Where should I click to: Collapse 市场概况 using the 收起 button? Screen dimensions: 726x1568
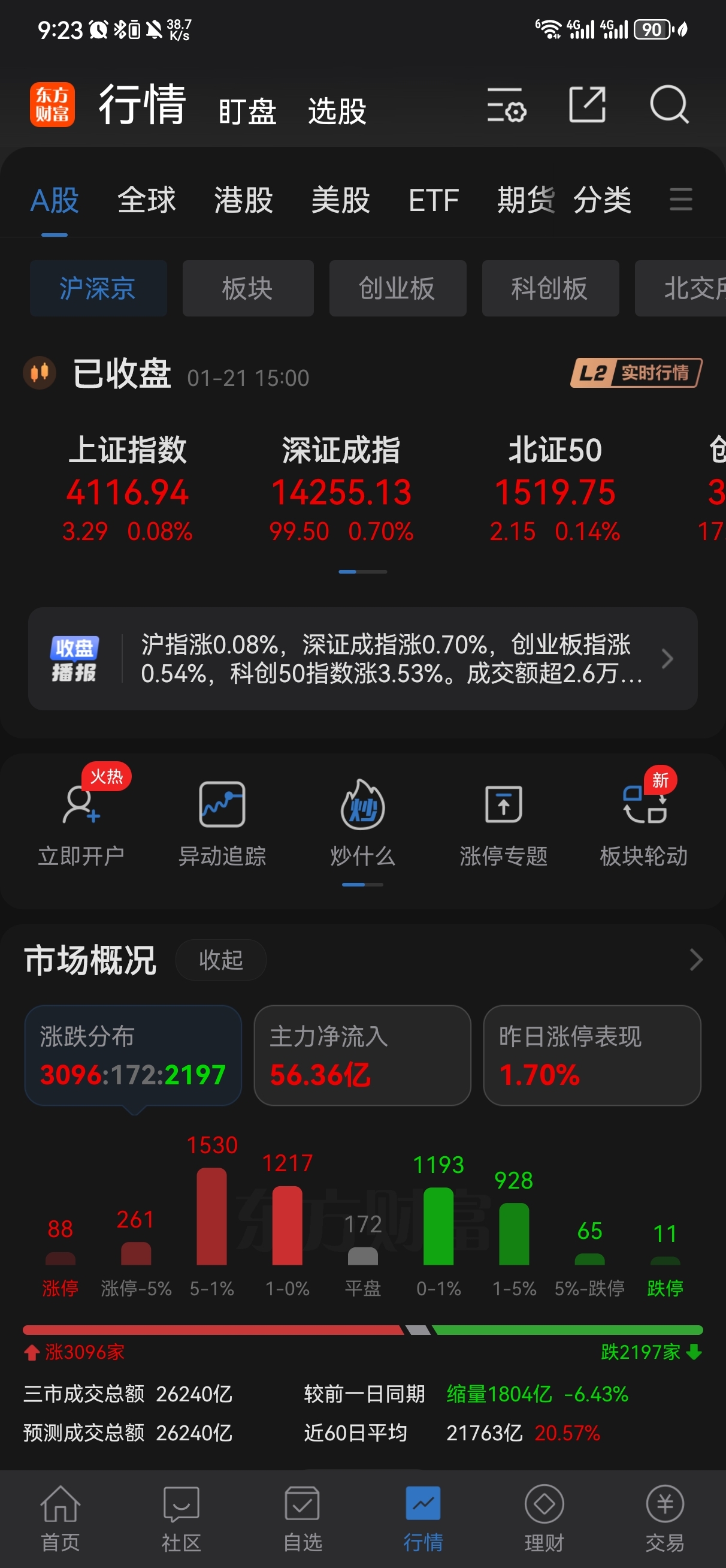pos(220,960)
